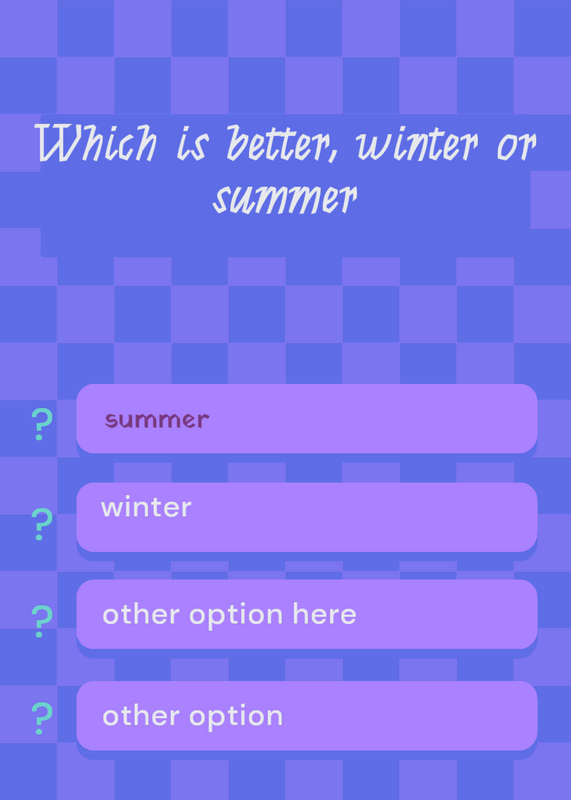Tap the last 'other option' answer
Screen dimensions: 571x800
pos(307,716)
